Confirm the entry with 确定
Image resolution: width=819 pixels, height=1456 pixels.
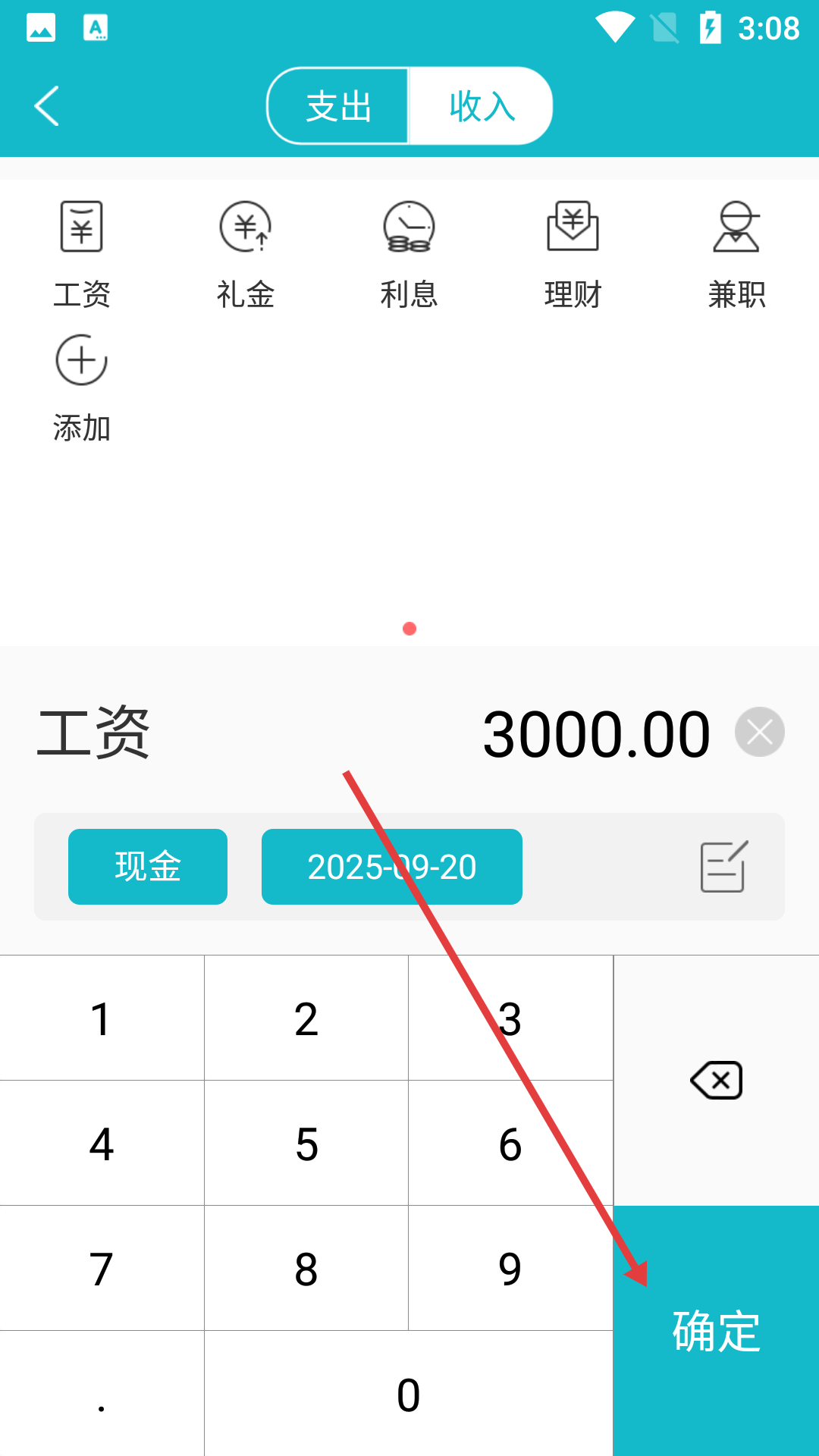coord(717,1331)
